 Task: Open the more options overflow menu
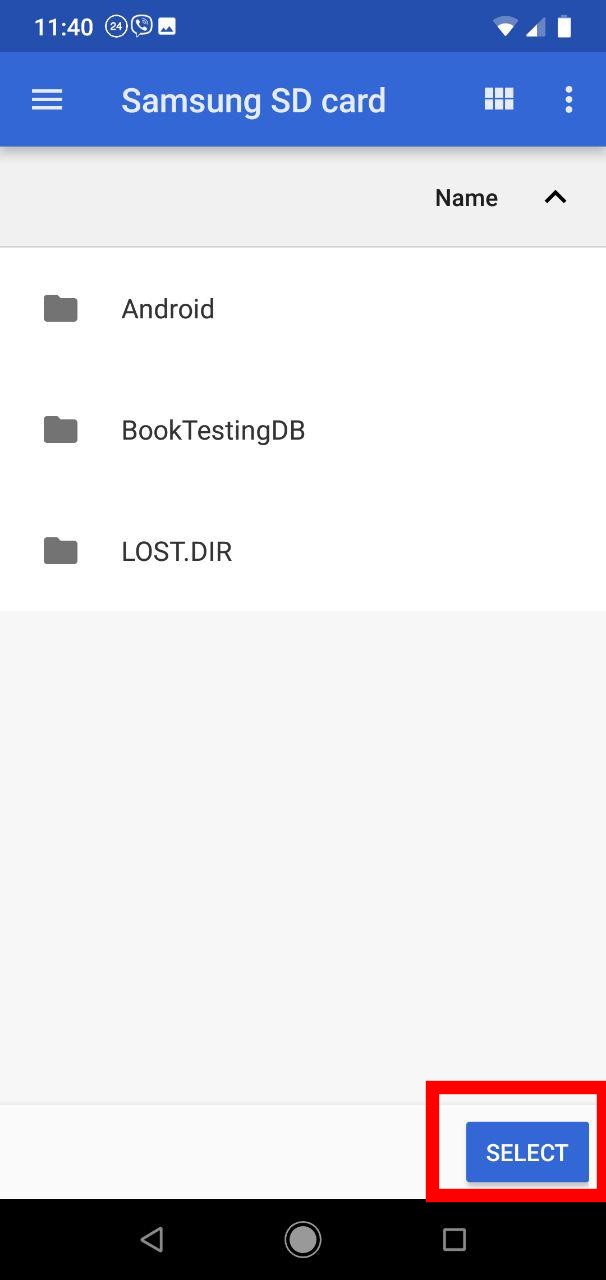pyautogui.click(x=568, y=99)
